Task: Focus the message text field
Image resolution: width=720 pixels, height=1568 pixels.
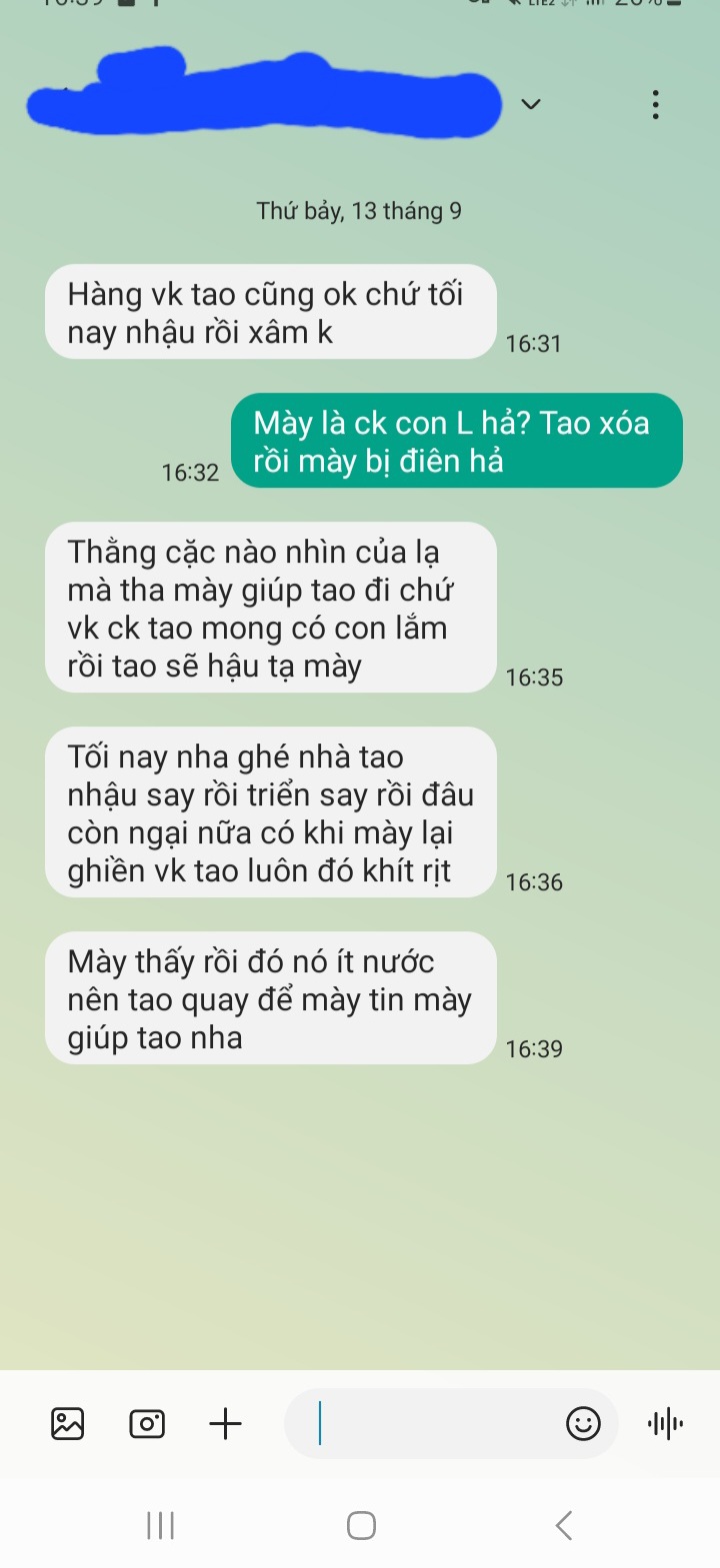Action: 430,1423
